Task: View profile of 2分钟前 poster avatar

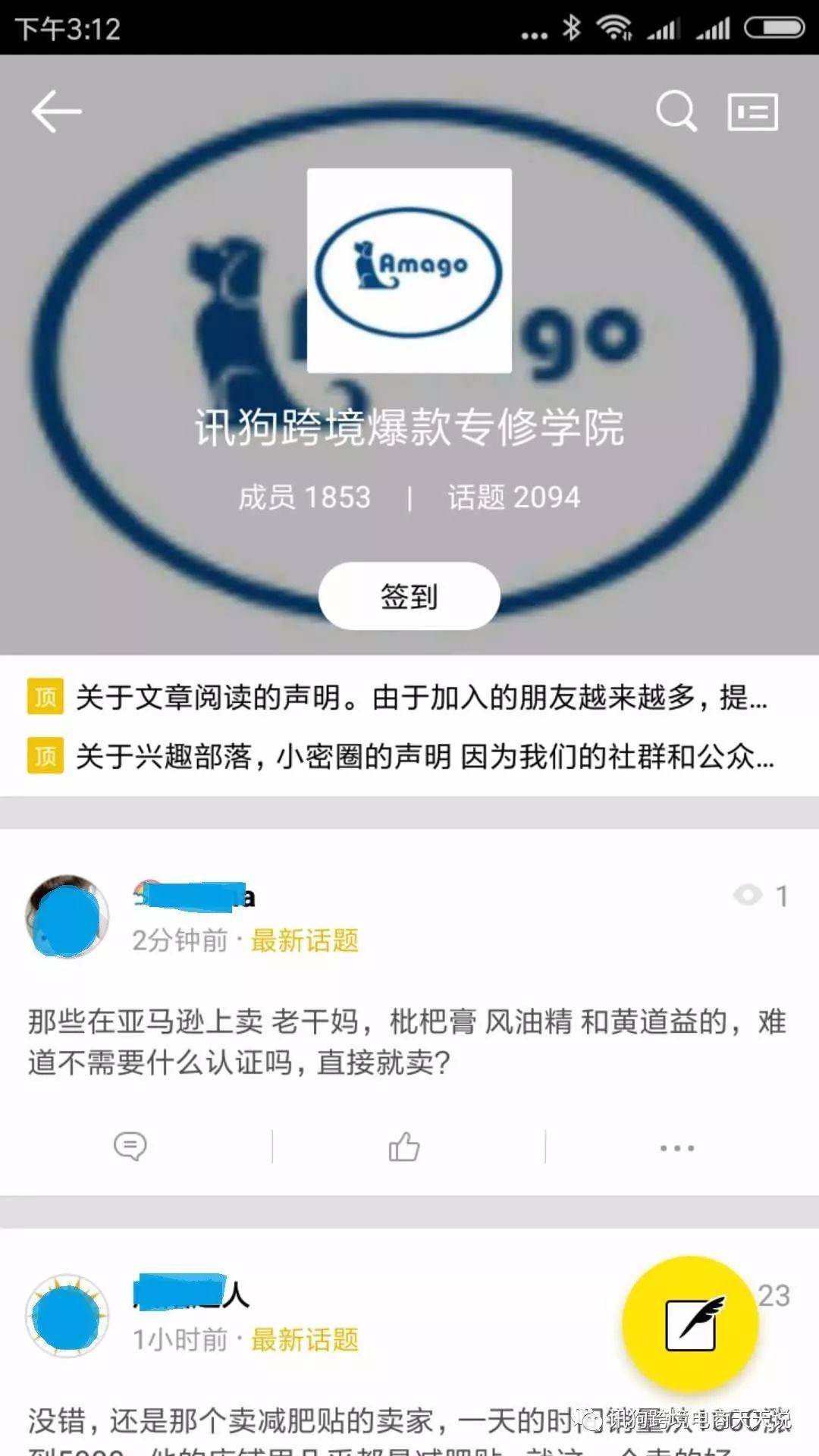Action: pos(67,916)
